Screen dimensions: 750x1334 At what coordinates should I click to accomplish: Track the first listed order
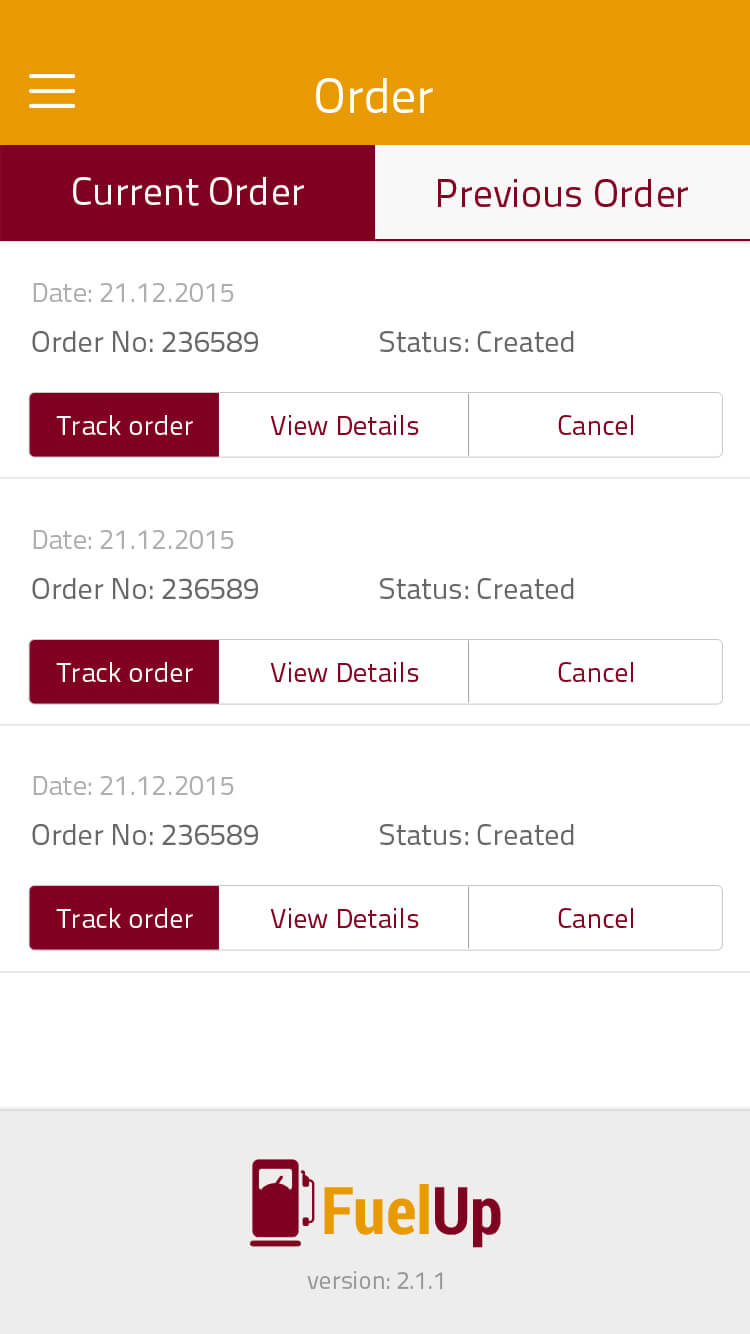click(125, 425)
